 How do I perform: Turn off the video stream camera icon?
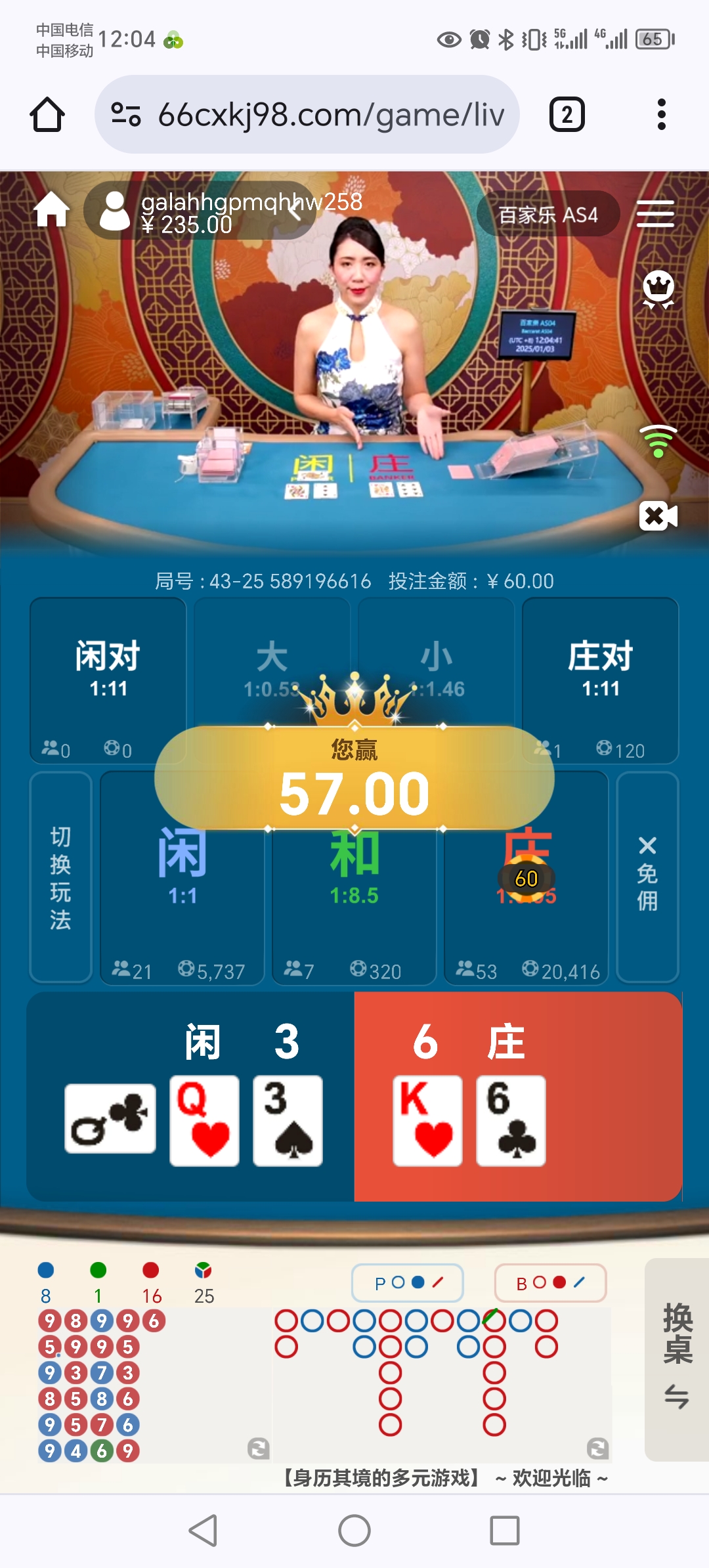(658, 516)
